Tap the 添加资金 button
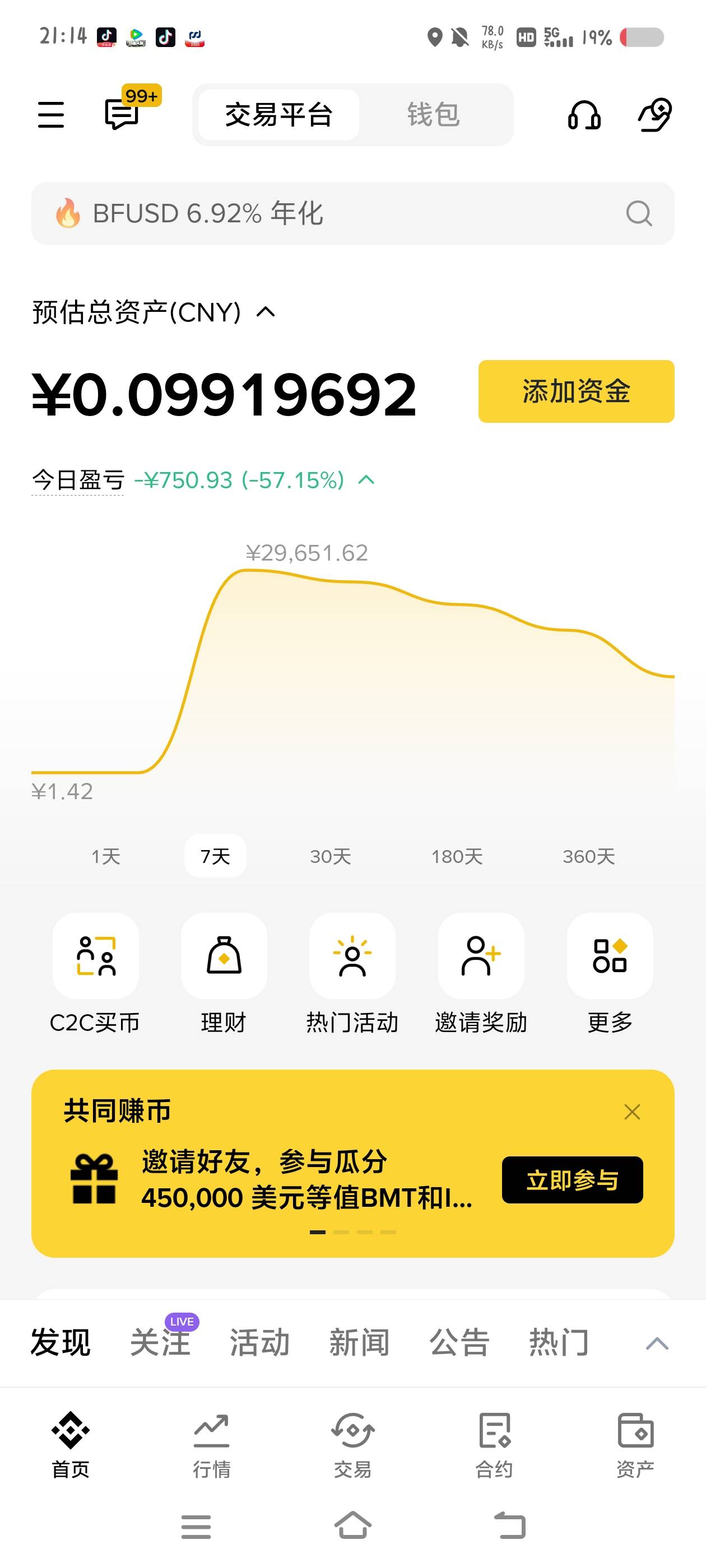Screen dimensions: 706x1568 pyautogui.click(x=576, y=391)
